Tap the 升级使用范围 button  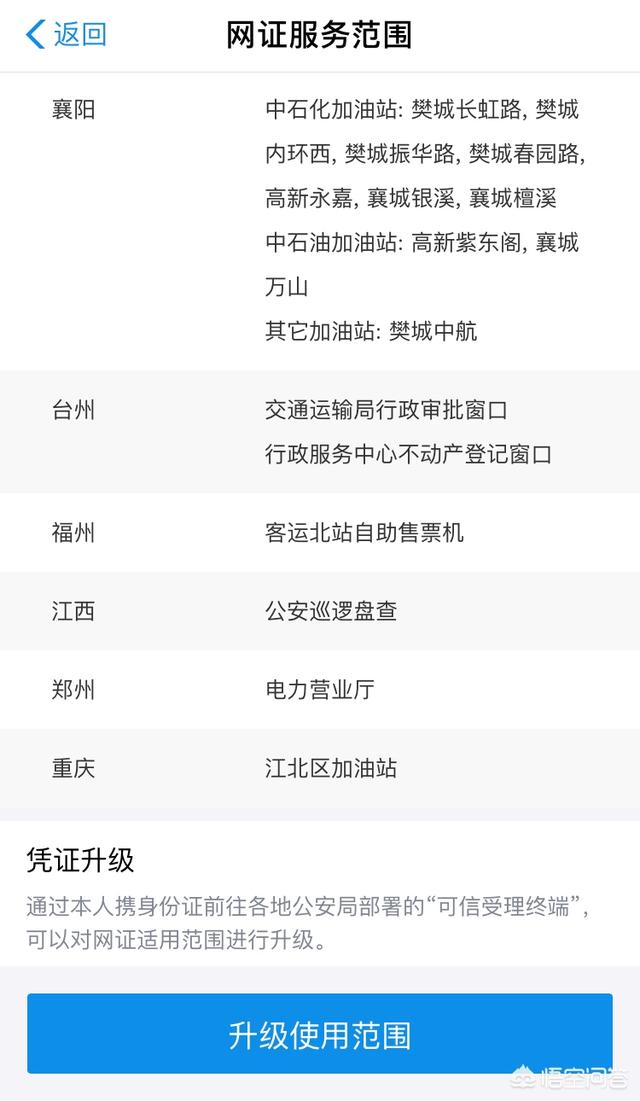[320, 1034]
